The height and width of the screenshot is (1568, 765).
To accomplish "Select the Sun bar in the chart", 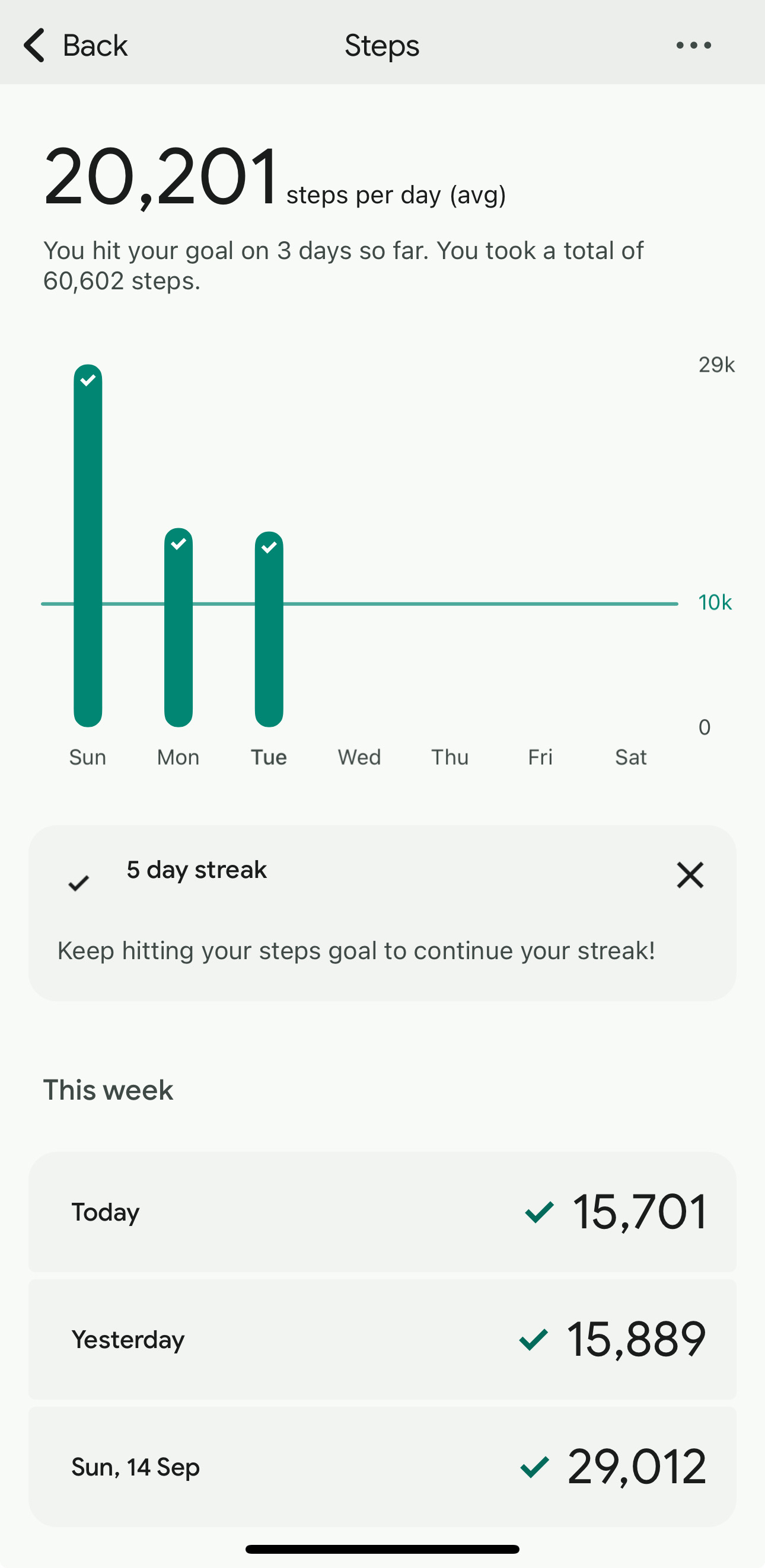I will [88, 545].
